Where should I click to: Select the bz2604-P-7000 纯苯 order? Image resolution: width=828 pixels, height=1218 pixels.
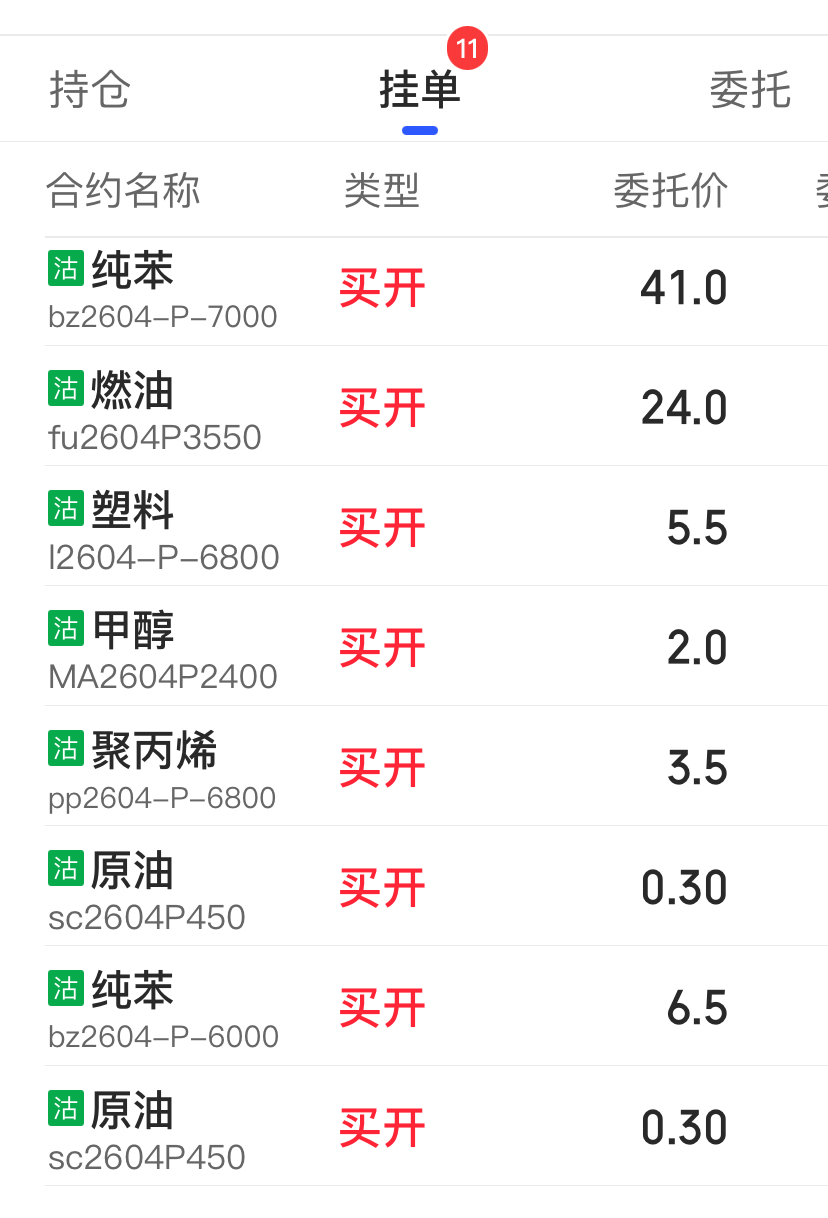coord(436,291)
